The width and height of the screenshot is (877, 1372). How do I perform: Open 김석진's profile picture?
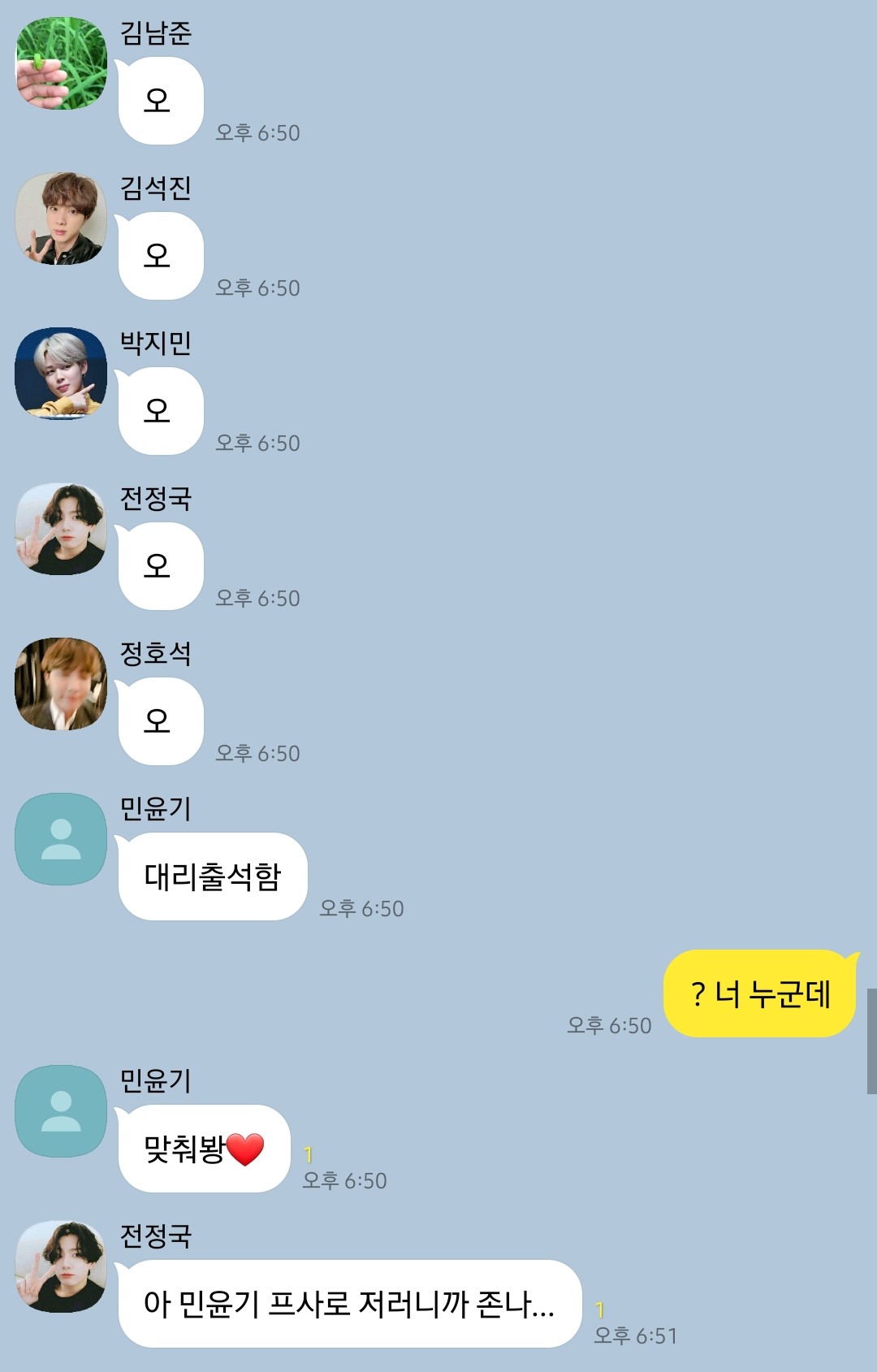[x=61, y=219]
